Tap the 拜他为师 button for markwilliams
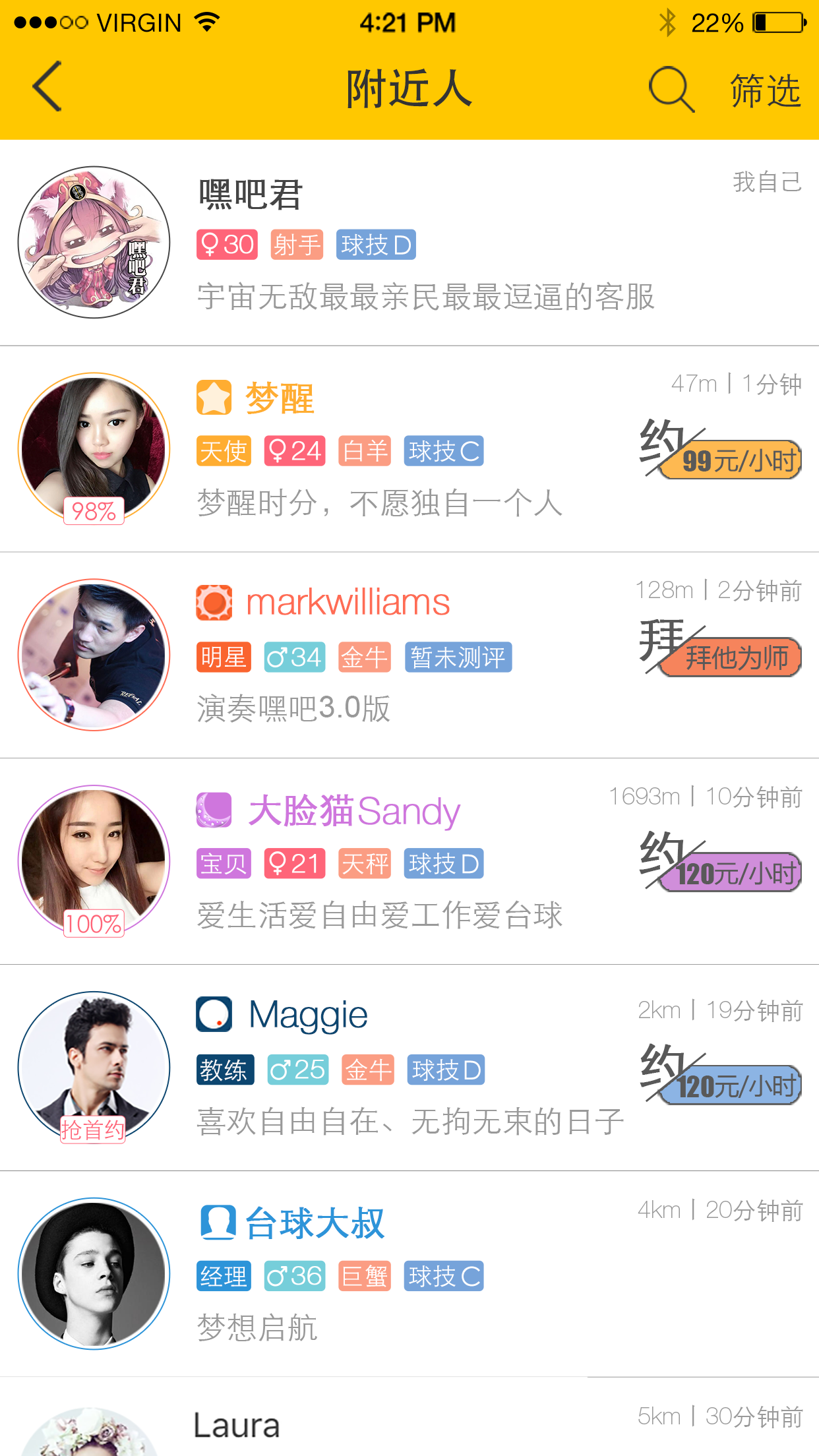The image size is (819, 1456). click(x=721, y=648)
